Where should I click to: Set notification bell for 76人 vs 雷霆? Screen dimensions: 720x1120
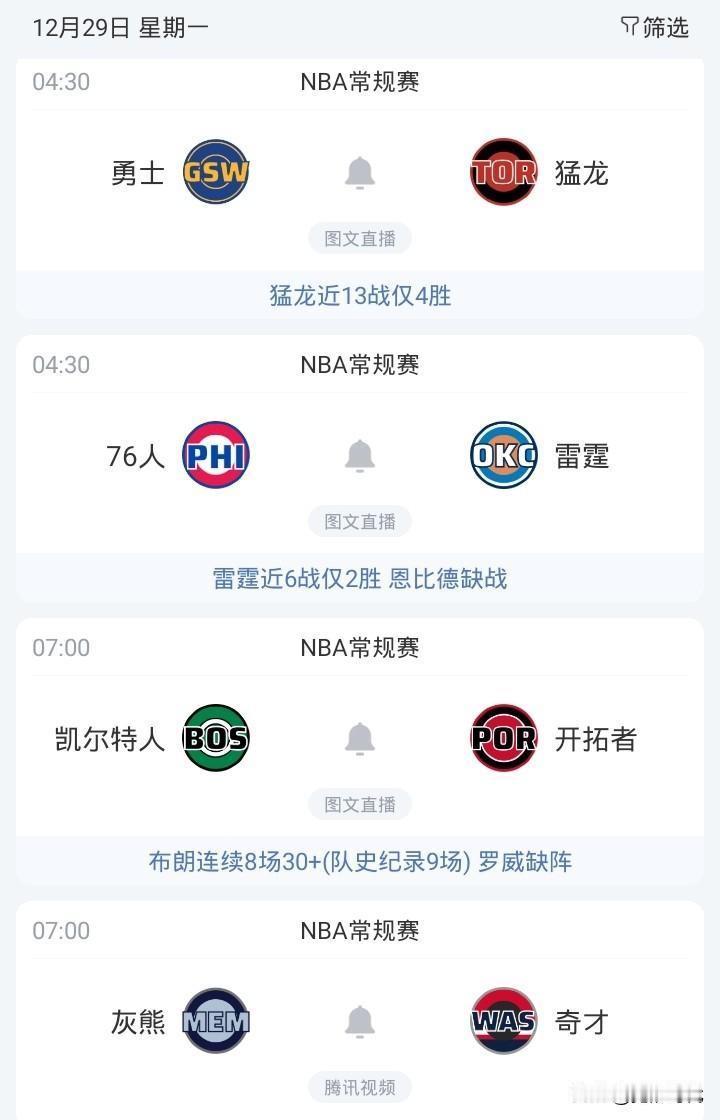point(360,455)
